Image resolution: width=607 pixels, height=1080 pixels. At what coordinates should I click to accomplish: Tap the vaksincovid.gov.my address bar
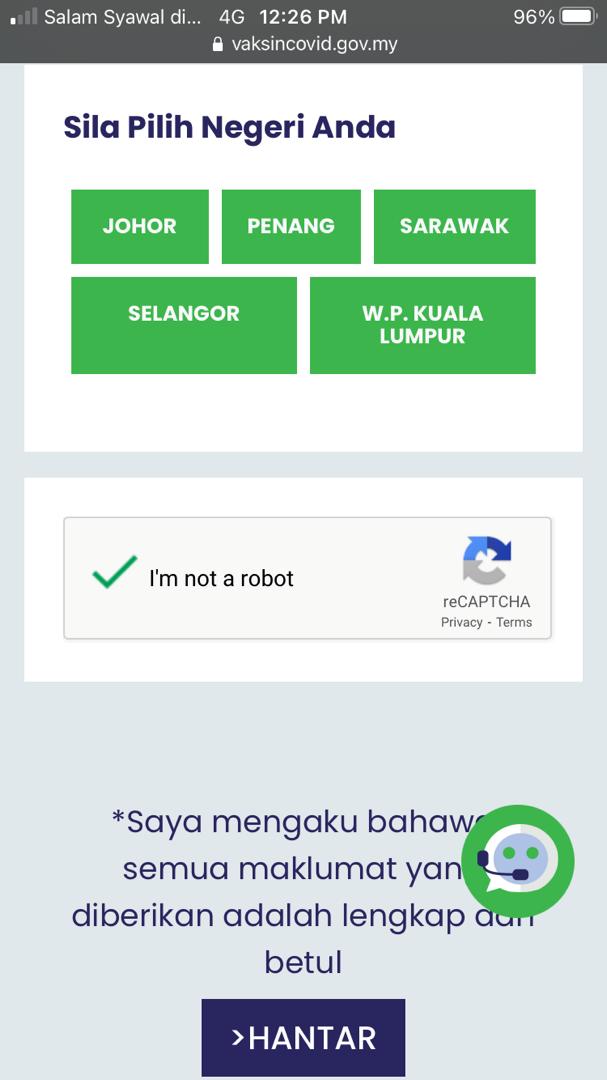304,45
